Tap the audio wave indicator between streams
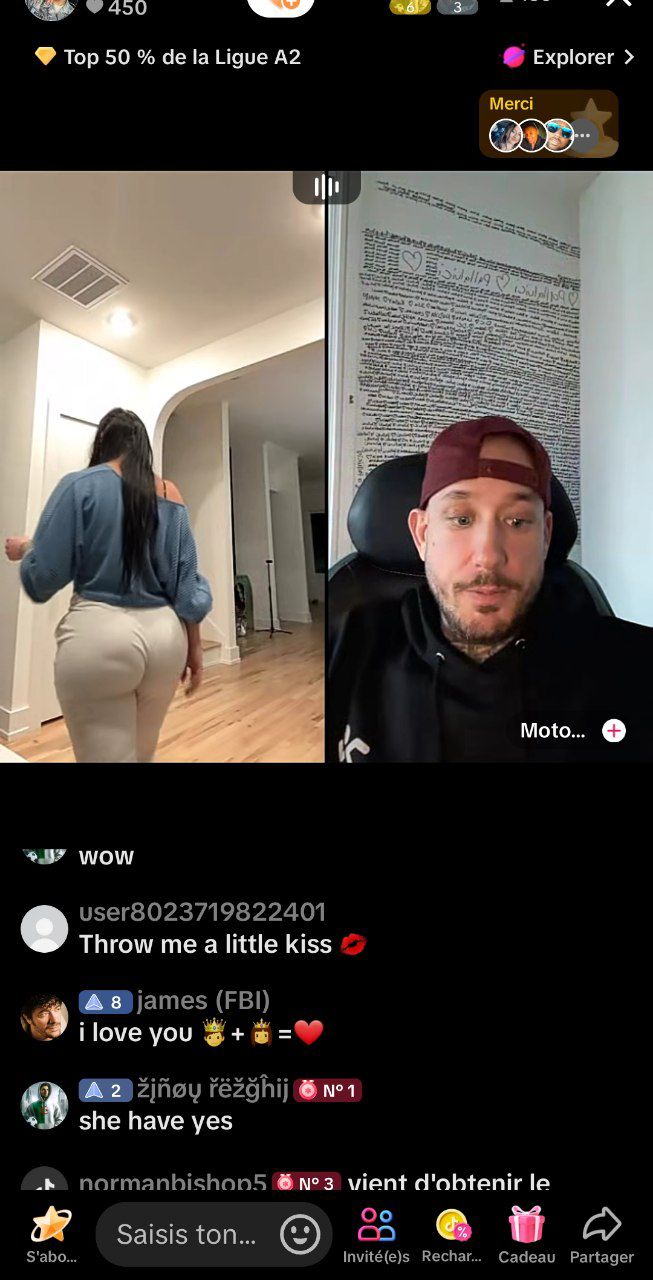The height and width of the screenshot is (1280, 653). point(326,186)
